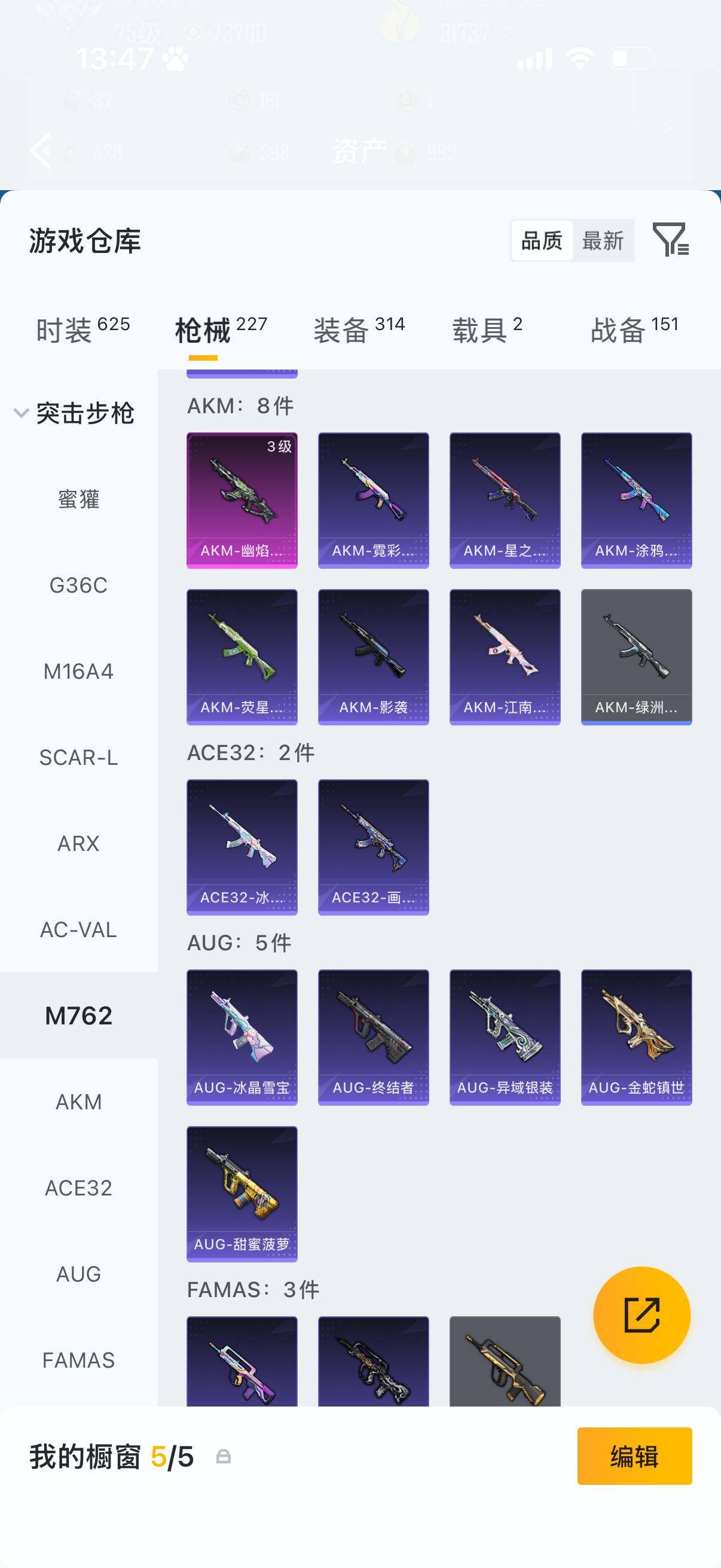The width and height of the screenshot is (721, 1568).
Task: Tap the orange share floating button
Action: tap(641, 1315)
